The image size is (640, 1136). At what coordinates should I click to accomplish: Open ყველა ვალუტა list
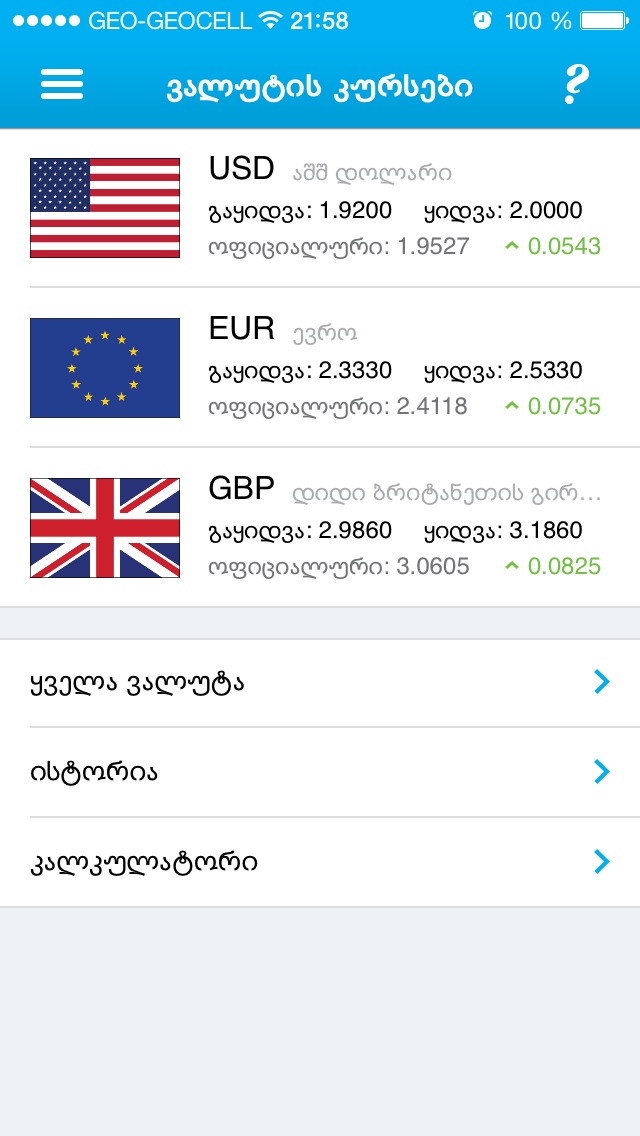[x=320, y=683]
